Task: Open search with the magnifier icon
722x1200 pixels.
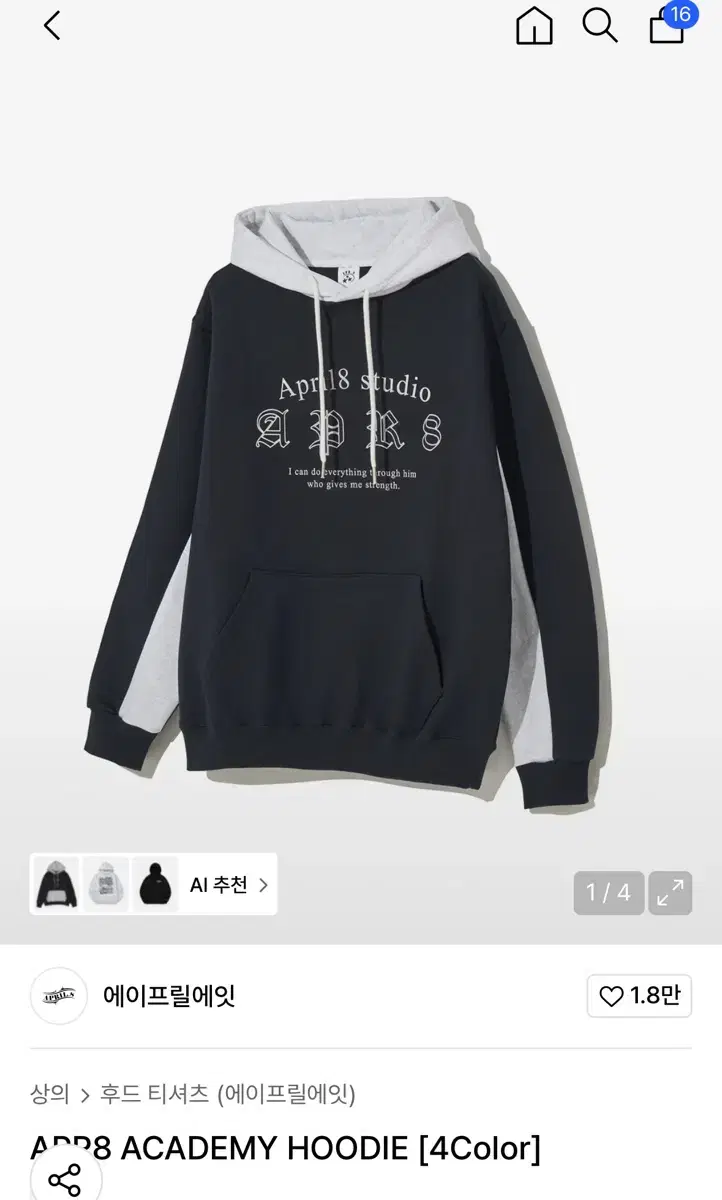Action: pyautogui.click(x=599, y=27)
